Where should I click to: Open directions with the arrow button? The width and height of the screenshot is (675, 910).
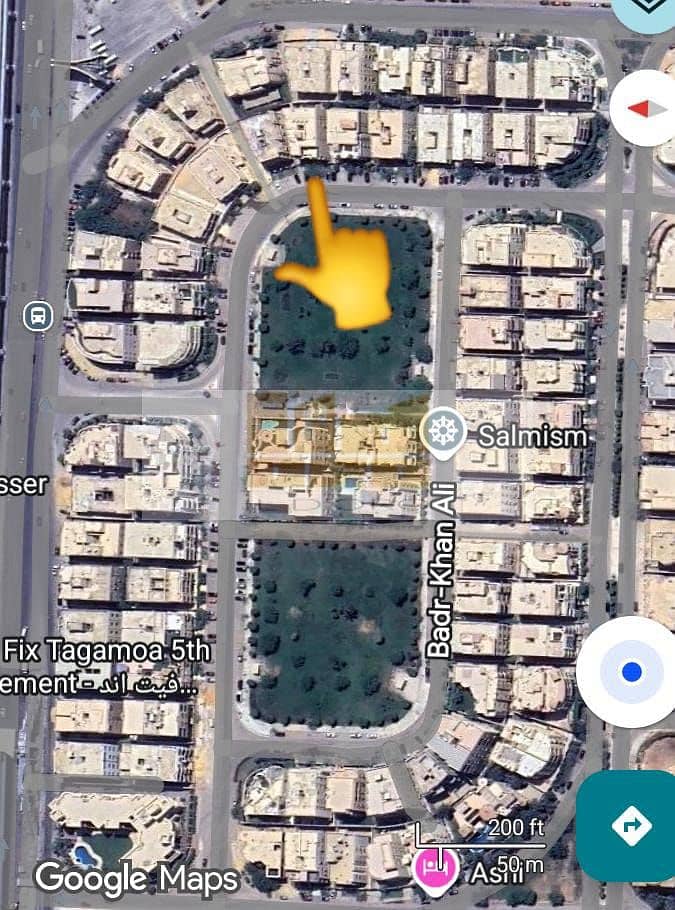(630, 826)
